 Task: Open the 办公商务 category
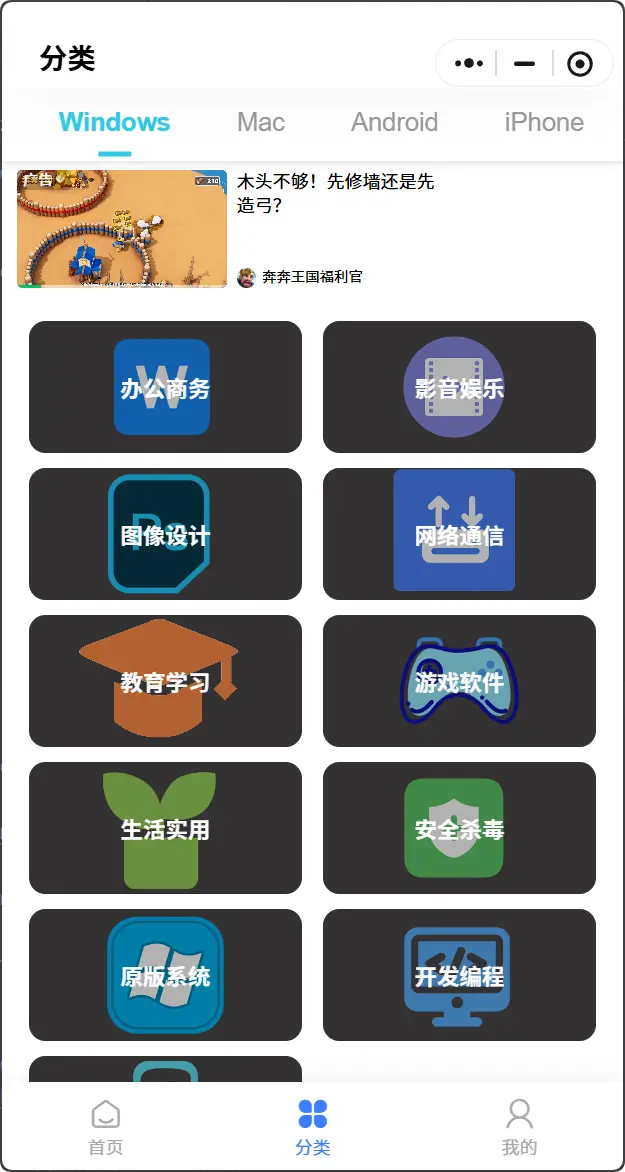tap(165, 388)
